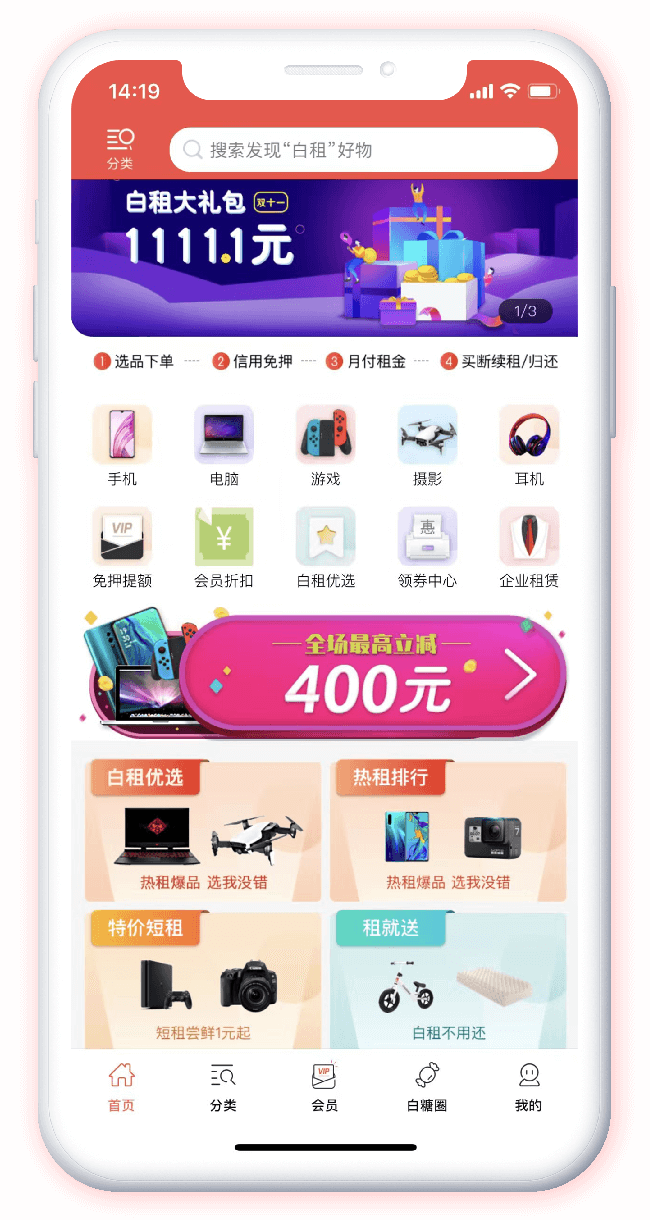Go to 领券中心
This screenshot has width=650, height=1220.
click(427, 547)
